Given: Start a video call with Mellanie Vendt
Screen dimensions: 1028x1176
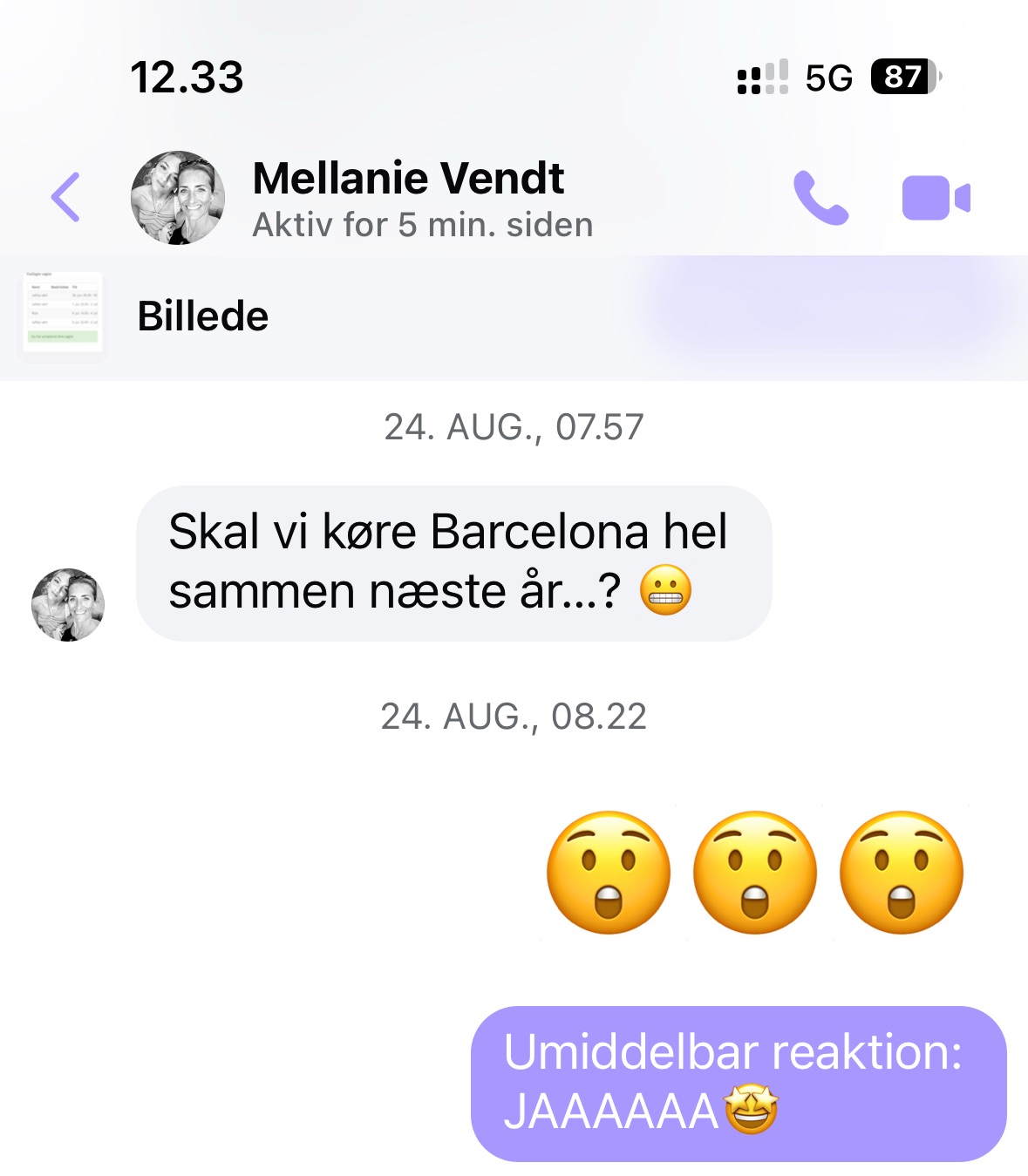Looking at the screenshot, I should (936, 198).
